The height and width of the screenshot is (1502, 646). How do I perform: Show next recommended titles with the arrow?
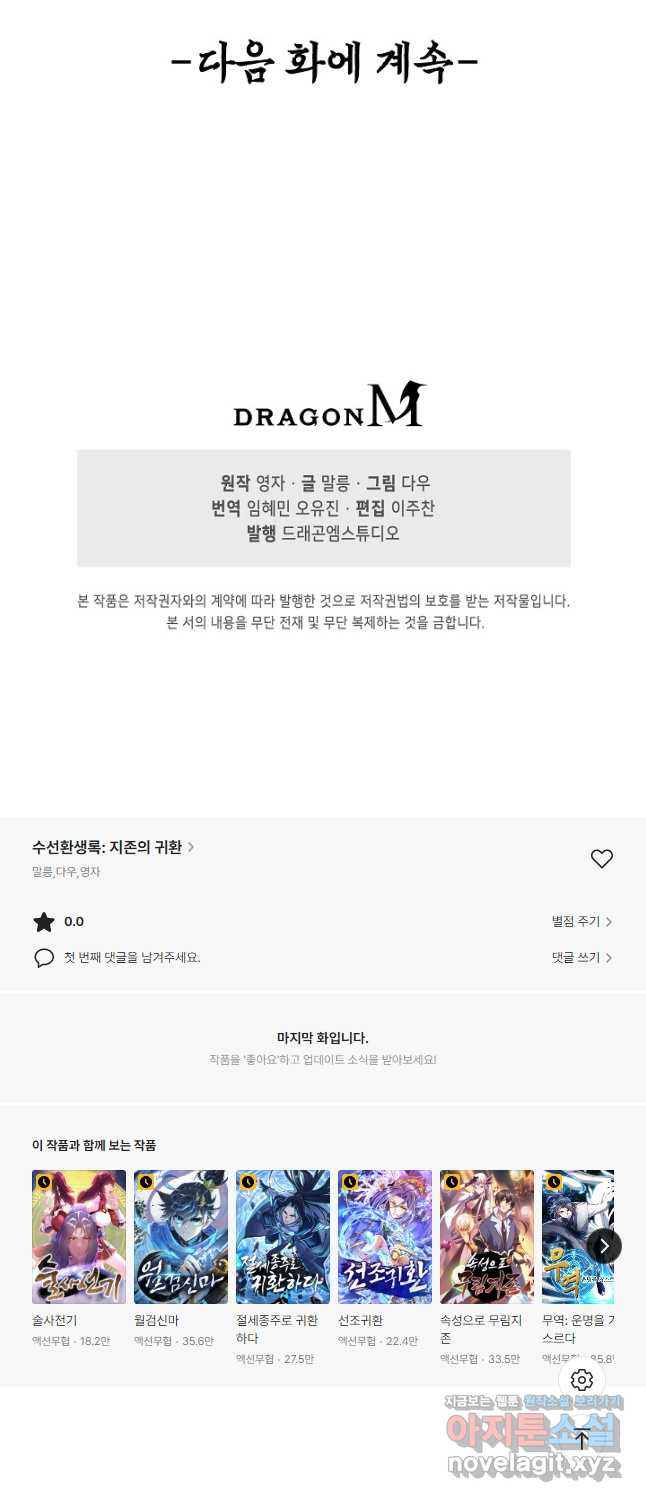[x=604, y=1246]
